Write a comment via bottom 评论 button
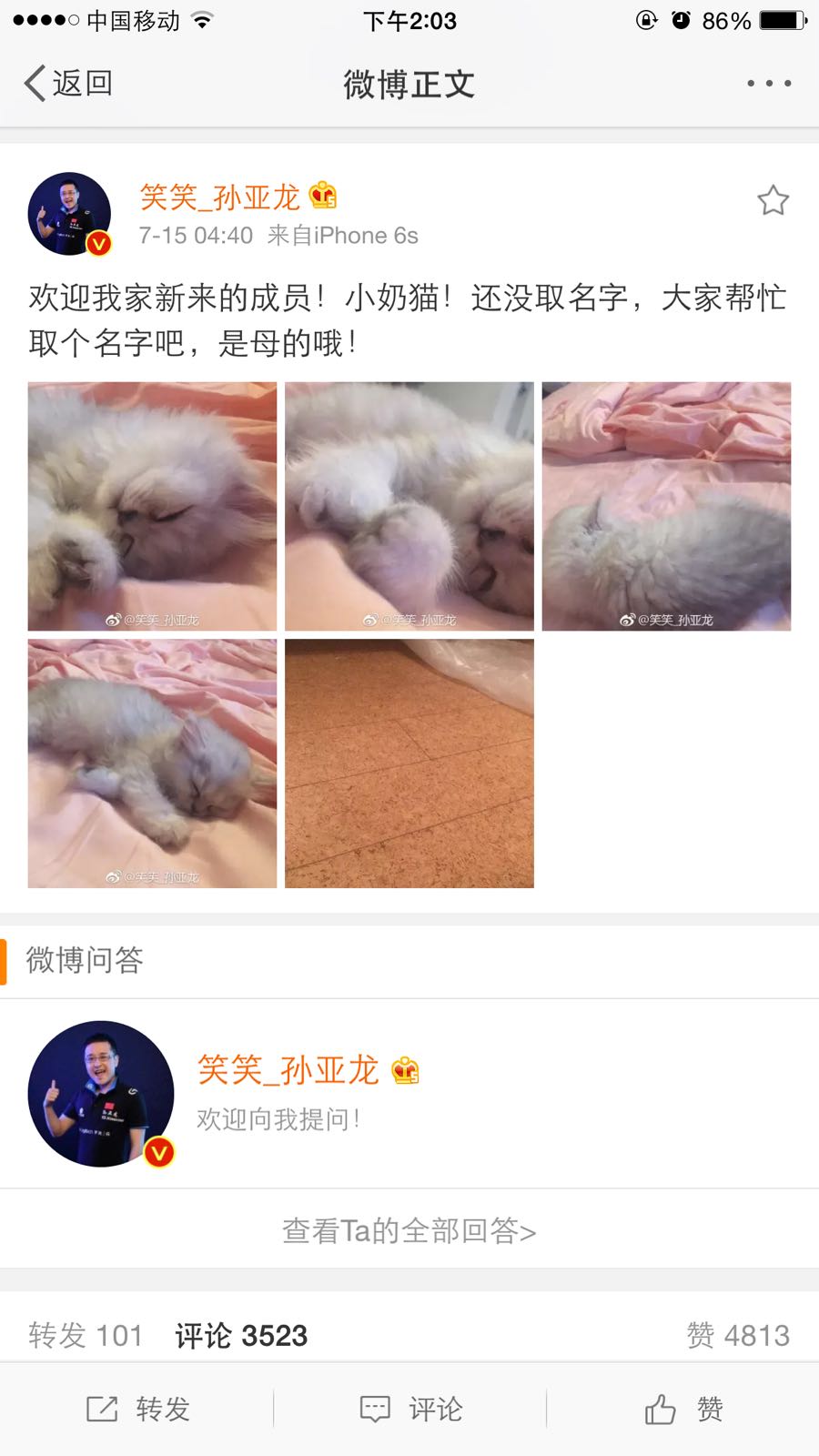This screenshot has height=1456, width=819. point(411,1409)
